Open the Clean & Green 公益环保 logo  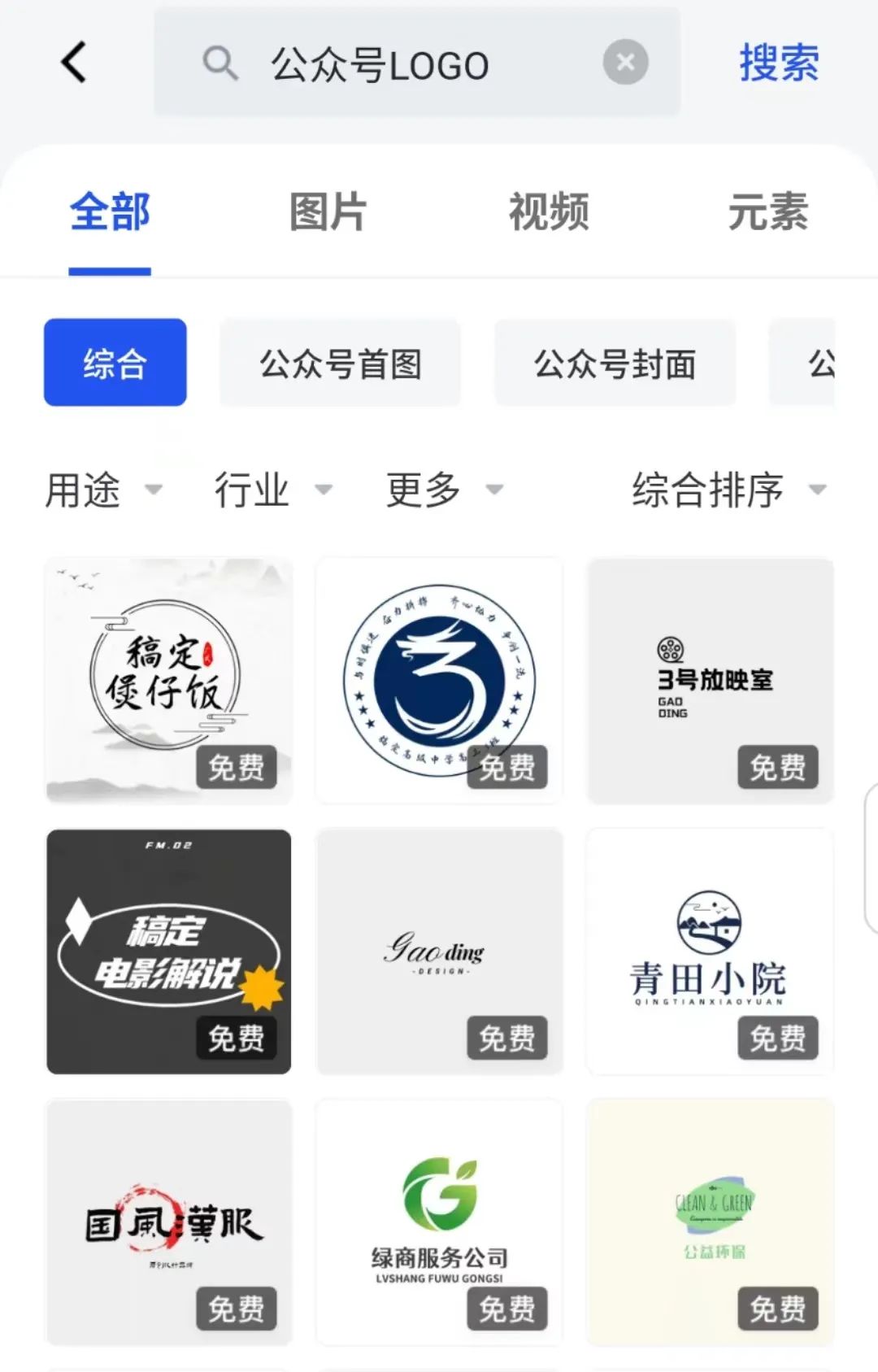710,1222
